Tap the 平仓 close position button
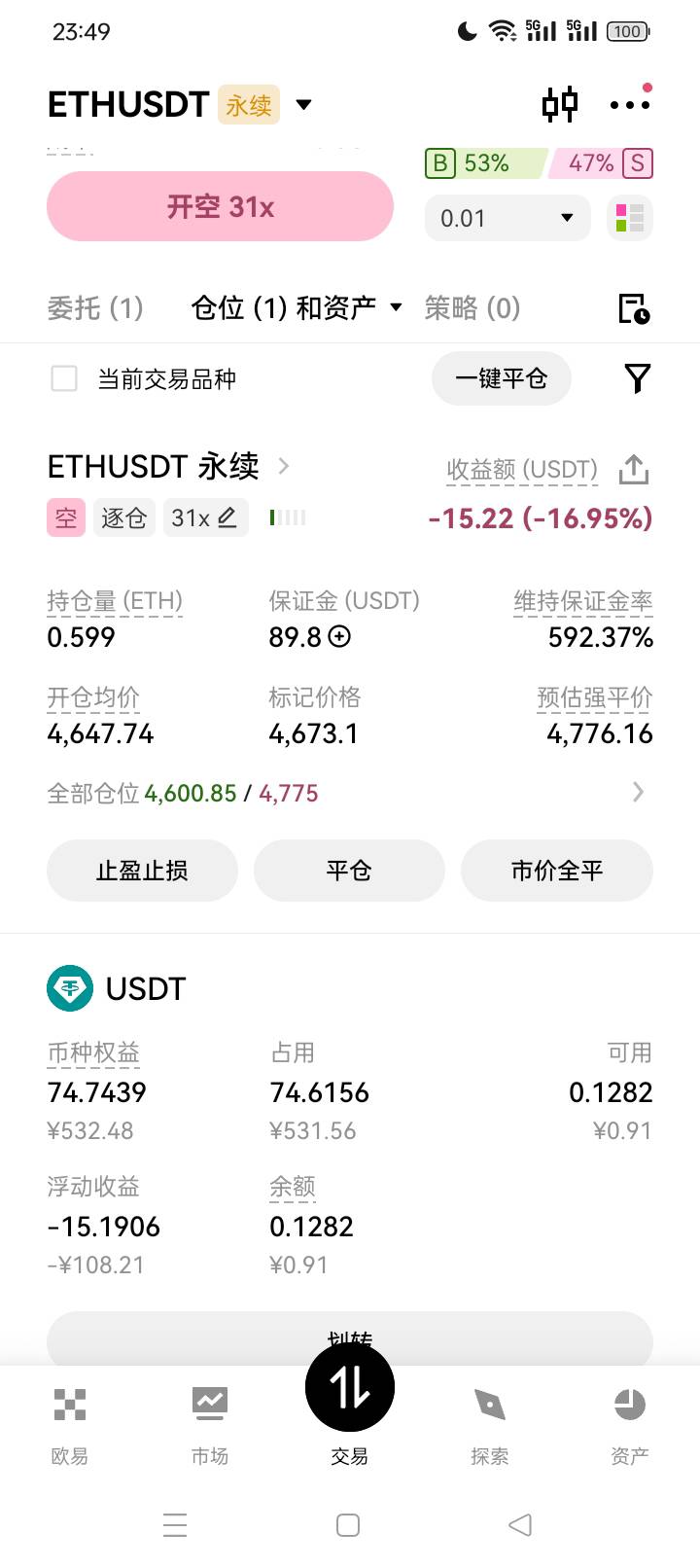This screenshot has width=700, height=1568. pos(349,871)
